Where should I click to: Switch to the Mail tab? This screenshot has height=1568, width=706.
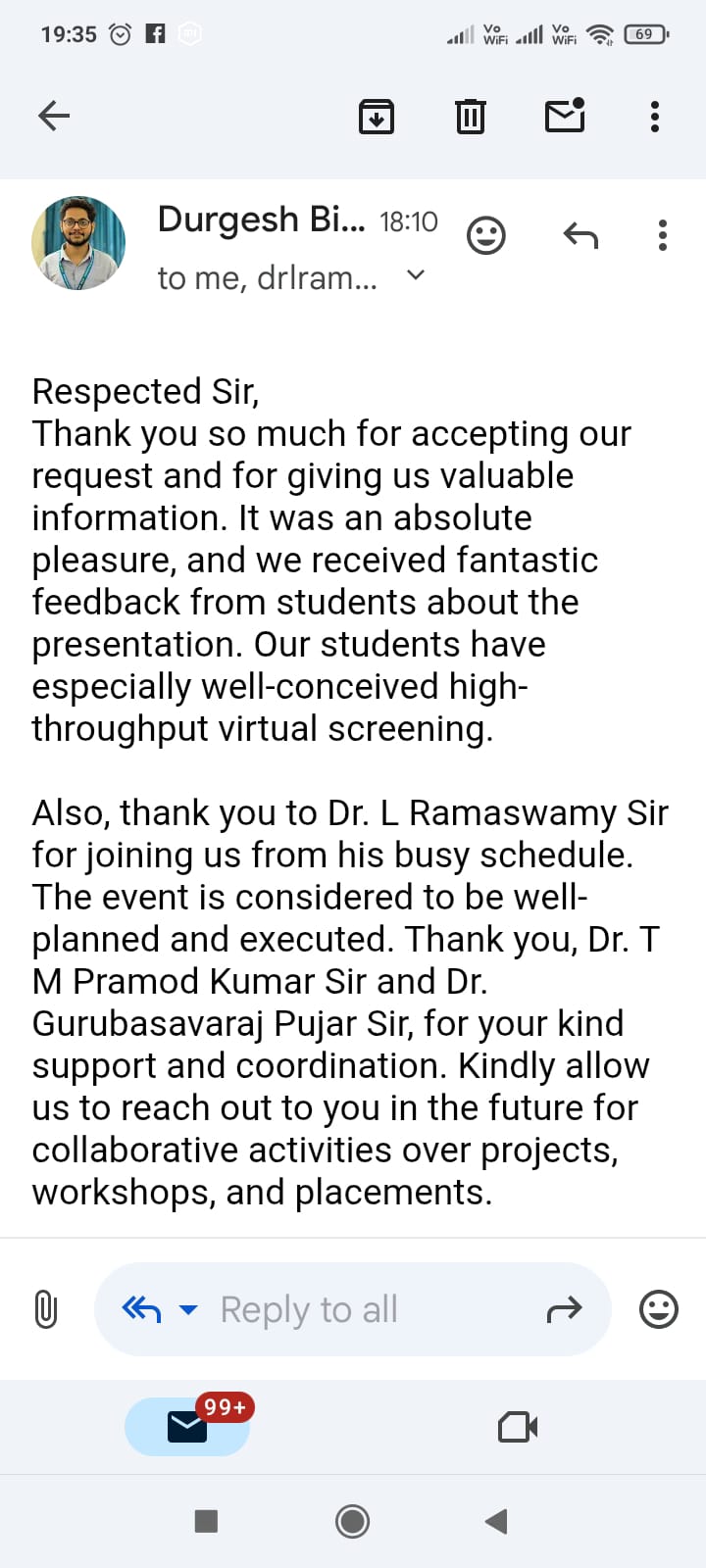pyautogui.click(x=187, y=1427)
